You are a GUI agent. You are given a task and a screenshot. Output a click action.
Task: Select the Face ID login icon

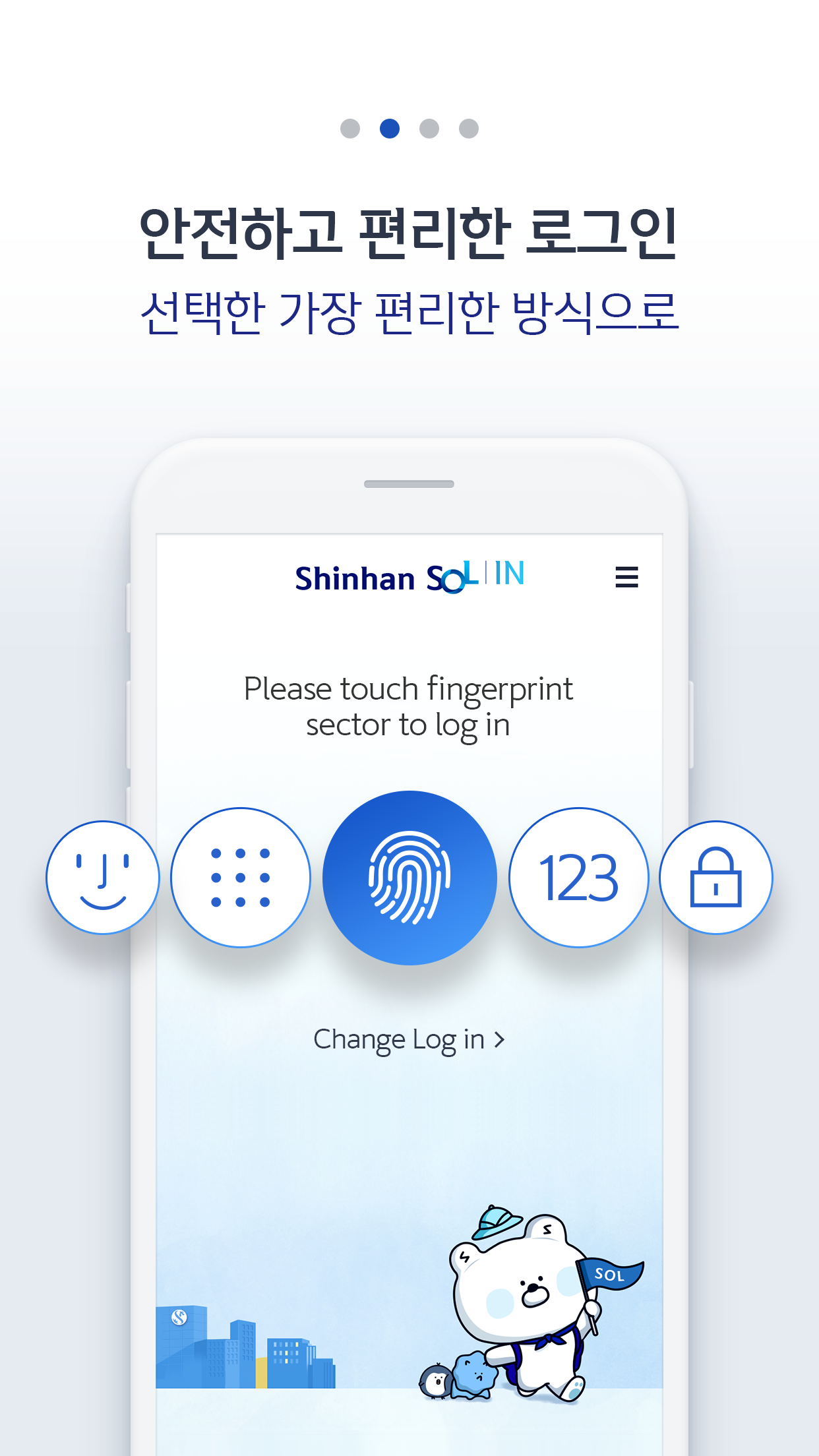click(102, 877)
